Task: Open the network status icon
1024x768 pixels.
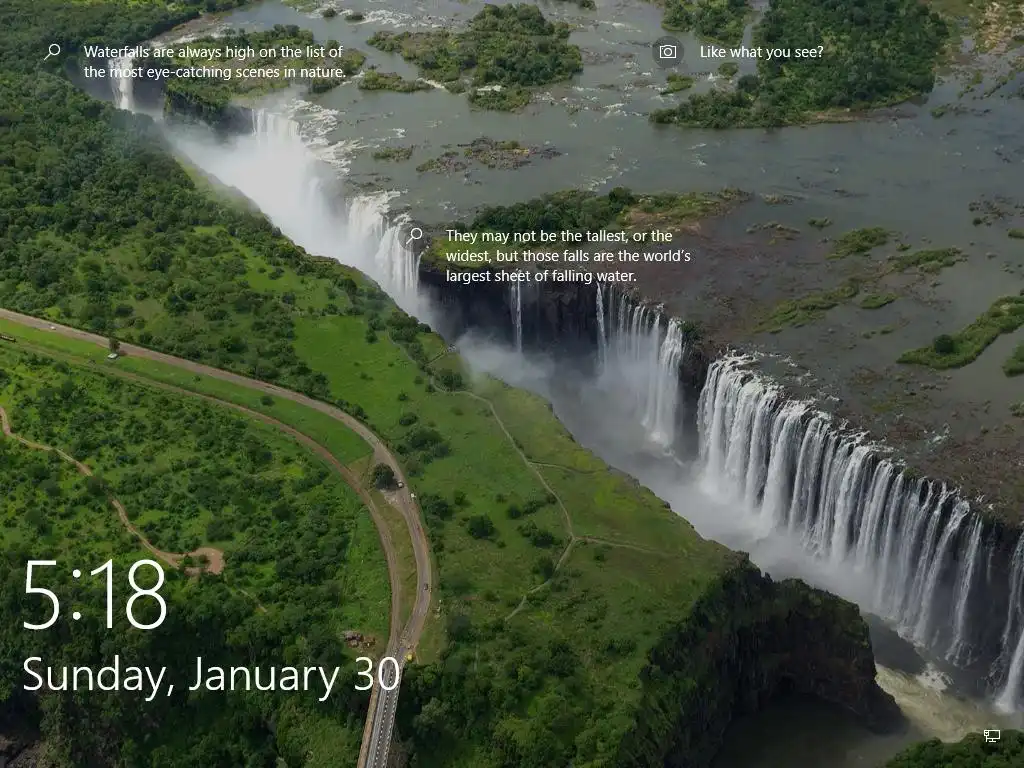Action: [x=991, y=736]
